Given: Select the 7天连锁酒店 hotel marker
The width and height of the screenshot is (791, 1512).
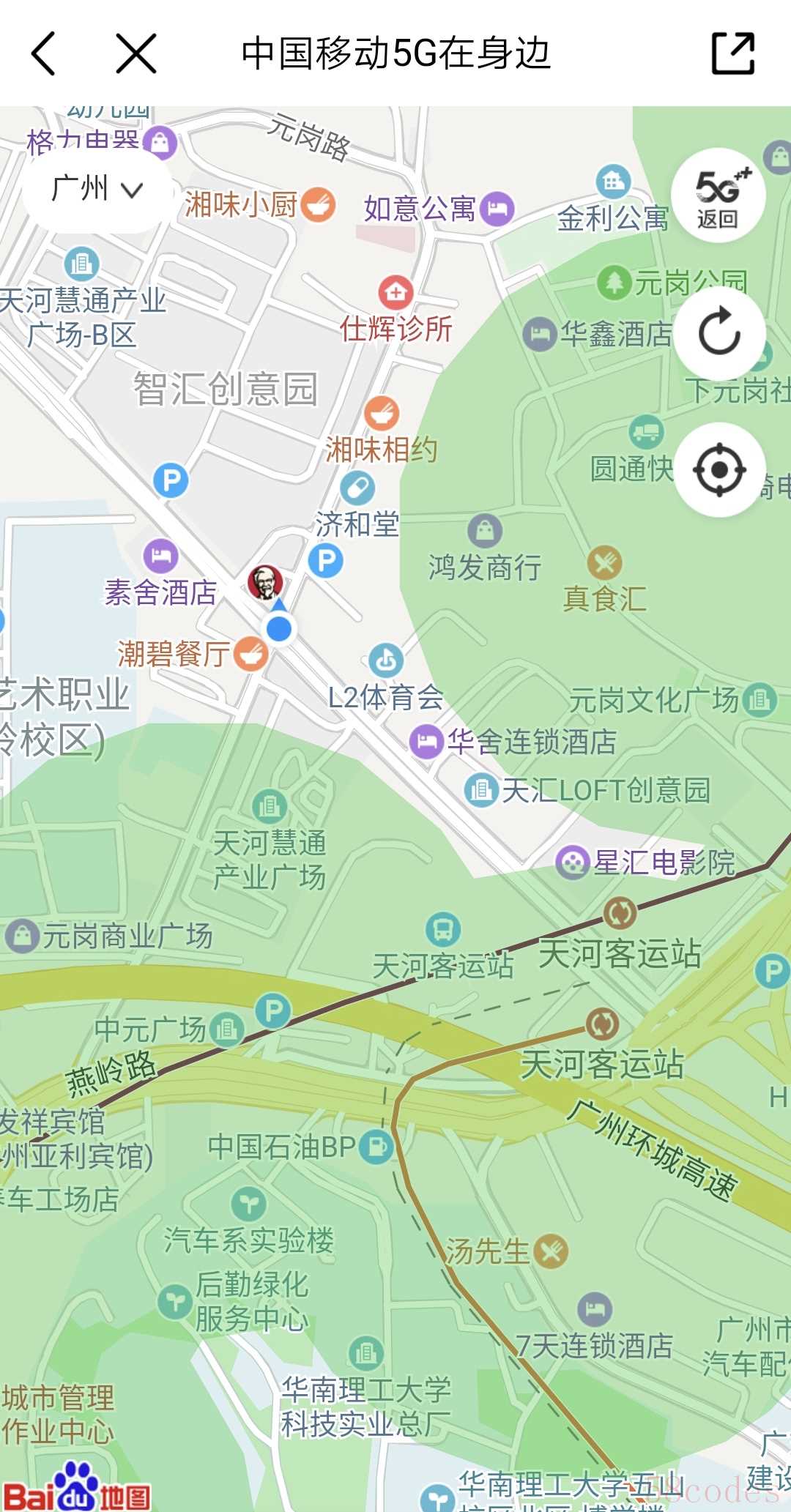Looking at the screenshot, I should pos(595,1309).
